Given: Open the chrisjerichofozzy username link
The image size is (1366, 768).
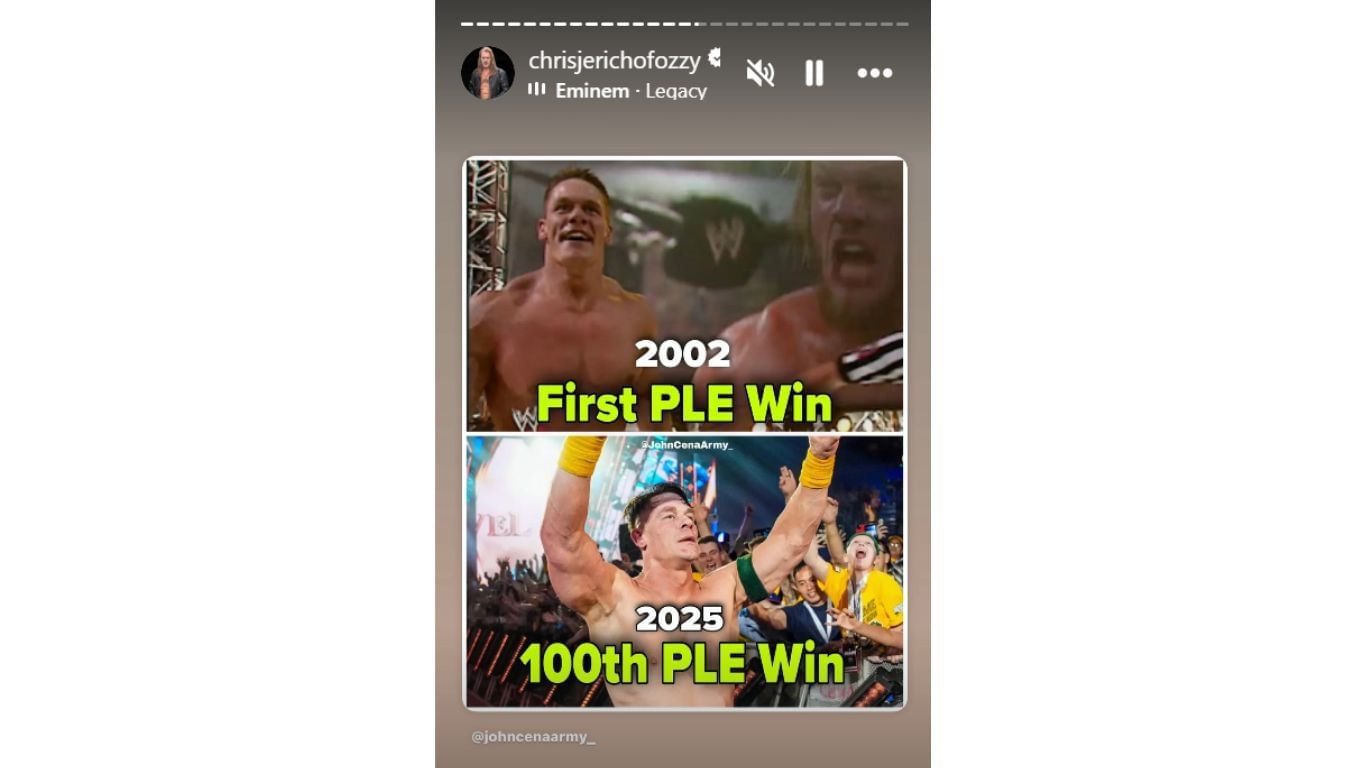Looking at the screenshot, I should point(614,61).
